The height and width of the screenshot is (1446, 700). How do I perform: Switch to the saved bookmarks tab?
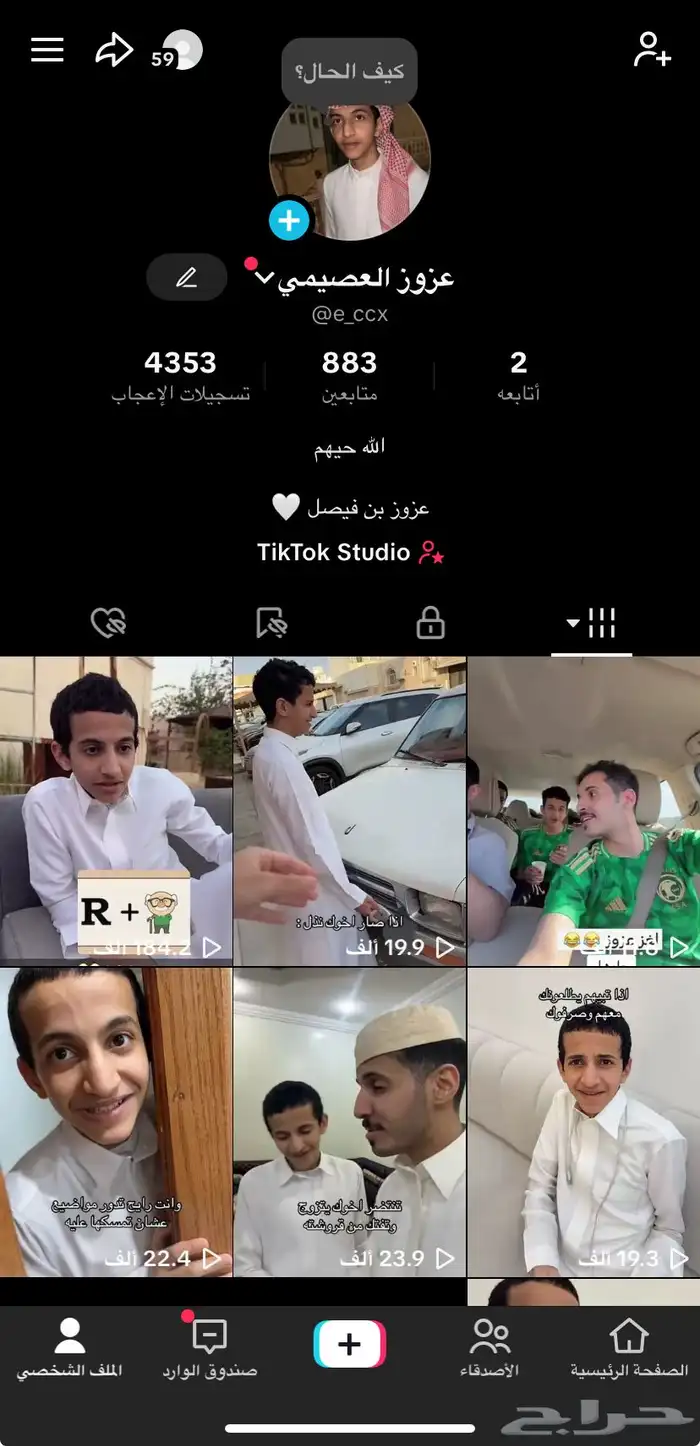[270, 624]
